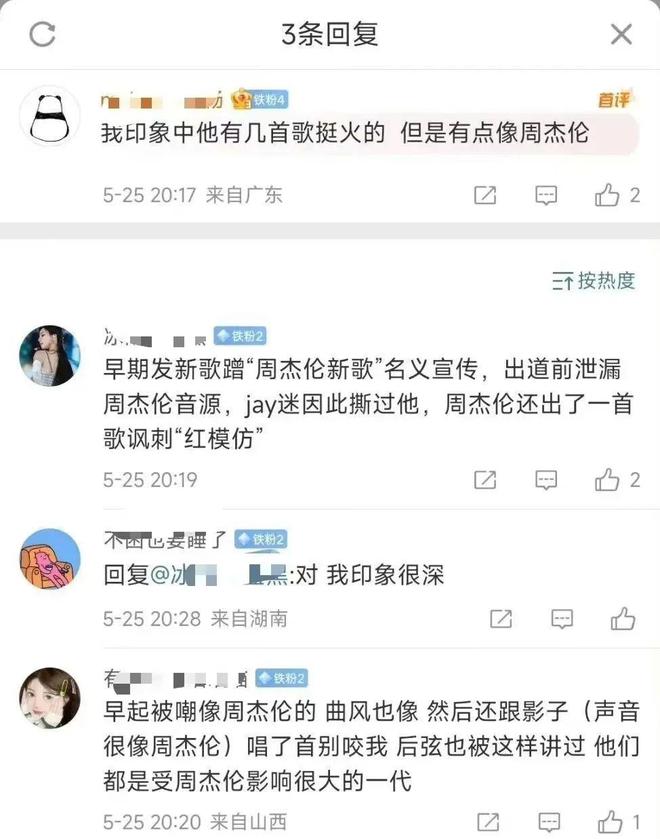Open avatar of the 山西 replier
This screenshot has width=660, height=839.
point(49,697)
